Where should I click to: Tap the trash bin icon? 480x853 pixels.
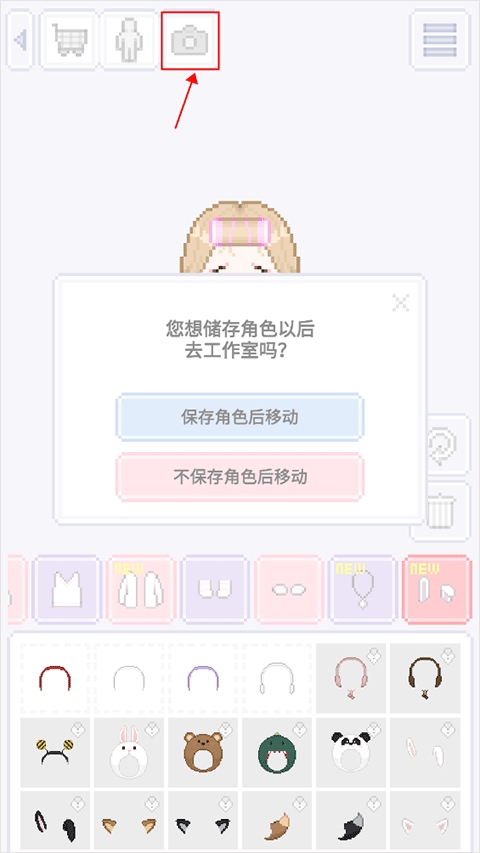pyautogui.click(x=438, y=511)
